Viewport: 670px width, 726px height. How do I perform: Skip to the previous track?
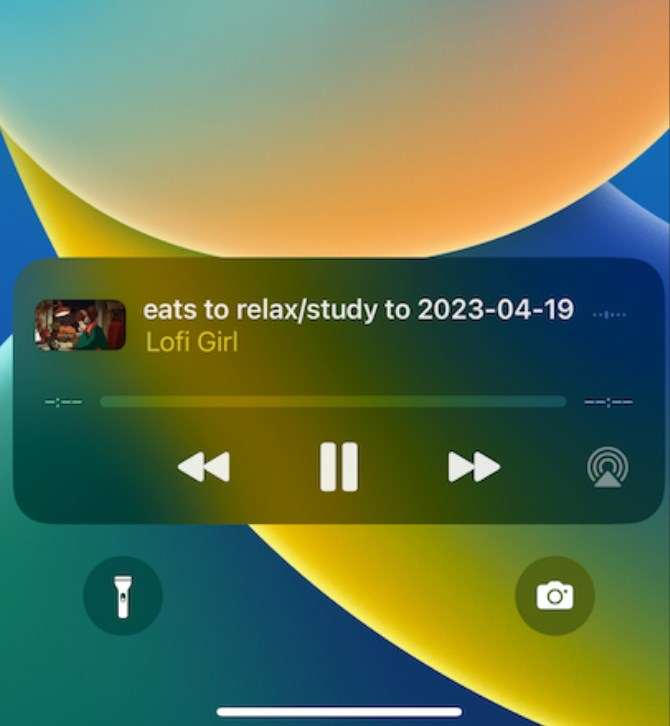tap(204, 467)
